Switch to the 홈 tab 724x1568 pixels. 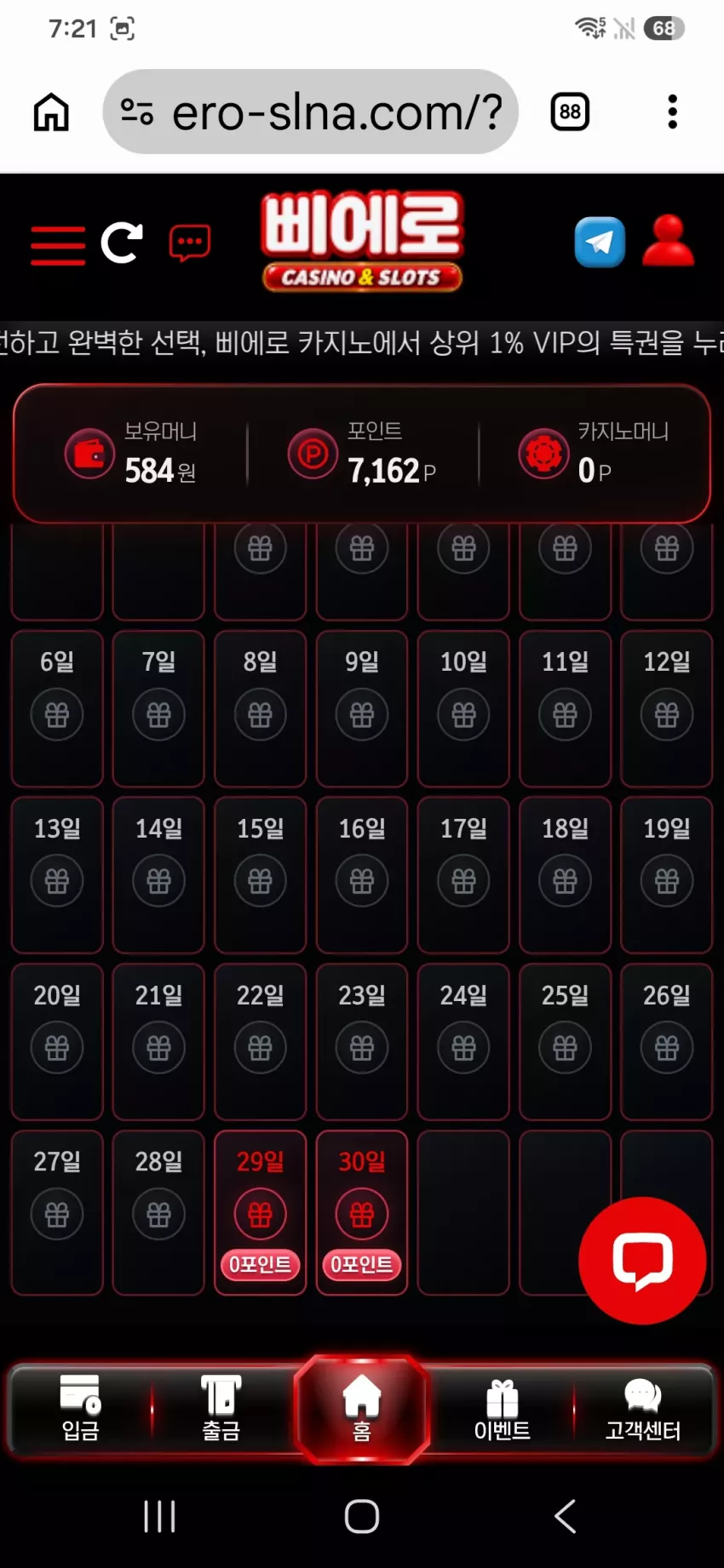[362, 1409]
